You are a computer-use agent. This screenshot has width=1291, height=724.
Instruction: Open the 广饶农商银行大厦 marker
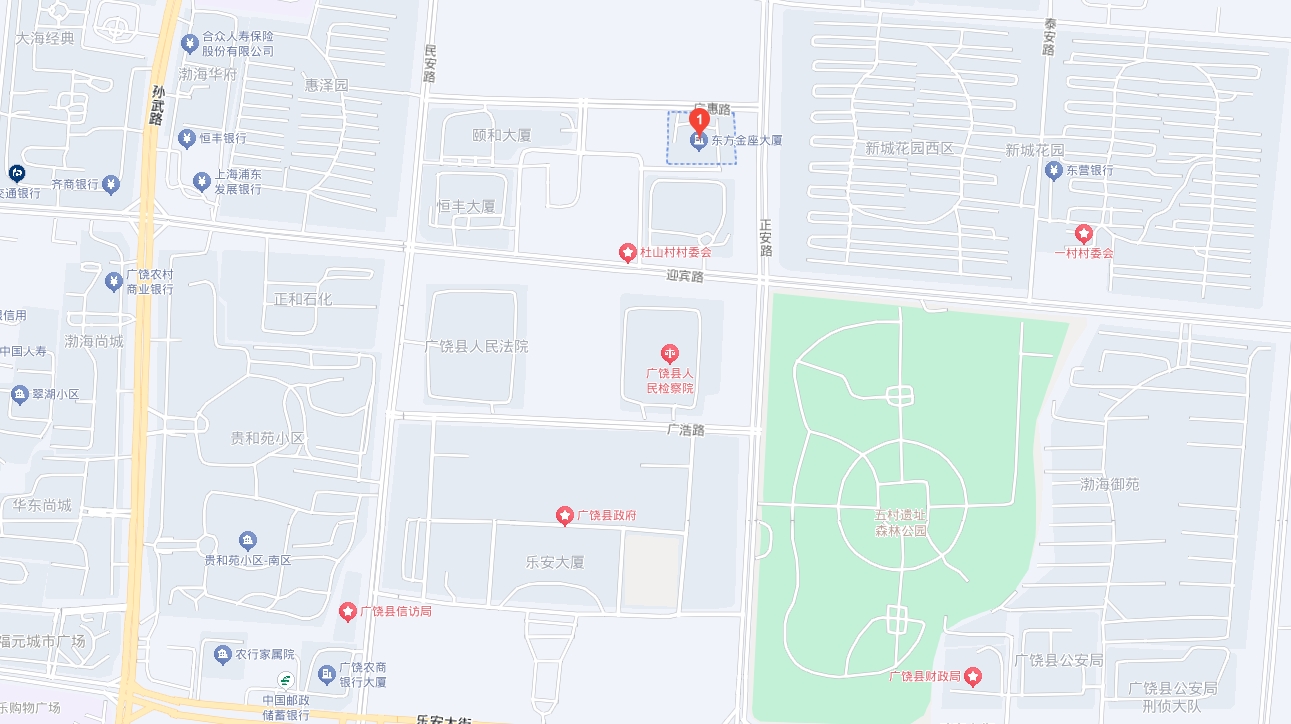[326, 674]
